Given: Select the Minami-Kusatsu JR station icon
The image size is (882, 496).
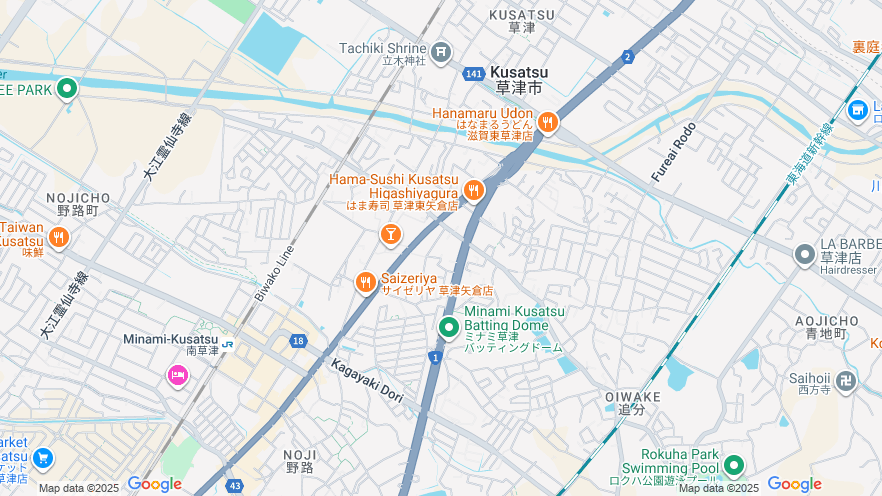Looking at the screenshot, I should 228,344.
